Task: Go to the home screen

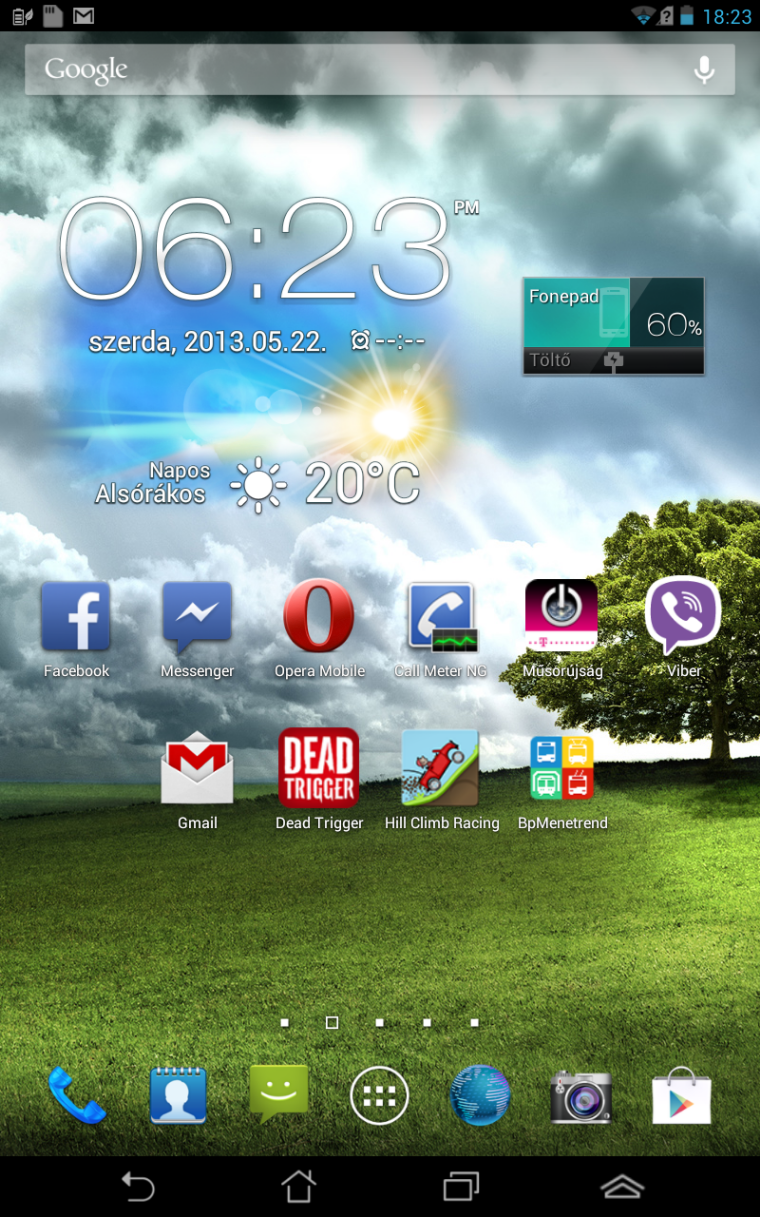Action: (299, 1187)
